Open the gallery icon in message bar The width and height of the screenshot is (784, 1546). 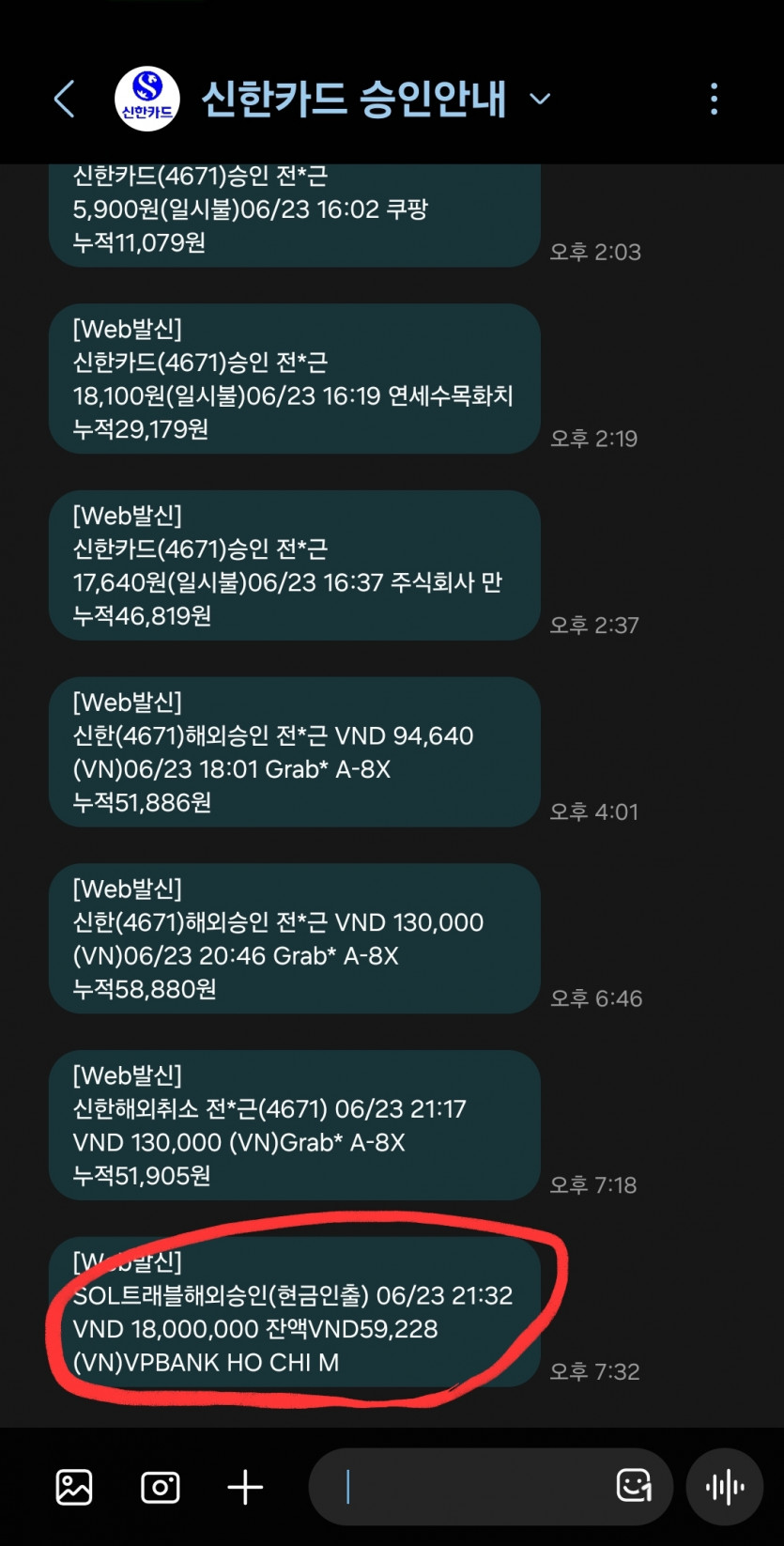[x=74, y=1487]
